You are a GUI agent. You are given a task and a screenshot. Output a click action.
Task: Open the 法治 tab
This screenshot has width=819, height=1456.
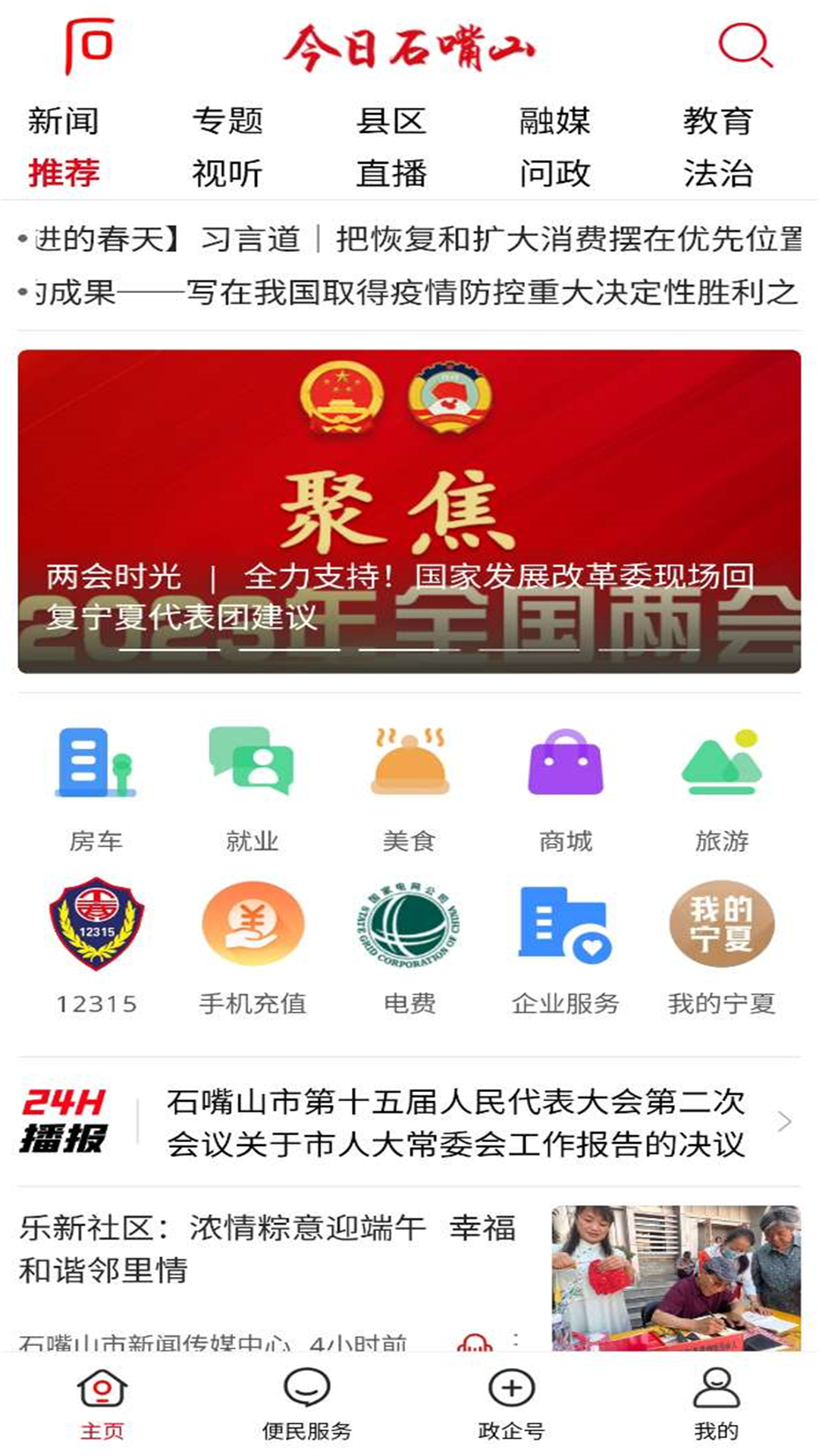(718, 173)
